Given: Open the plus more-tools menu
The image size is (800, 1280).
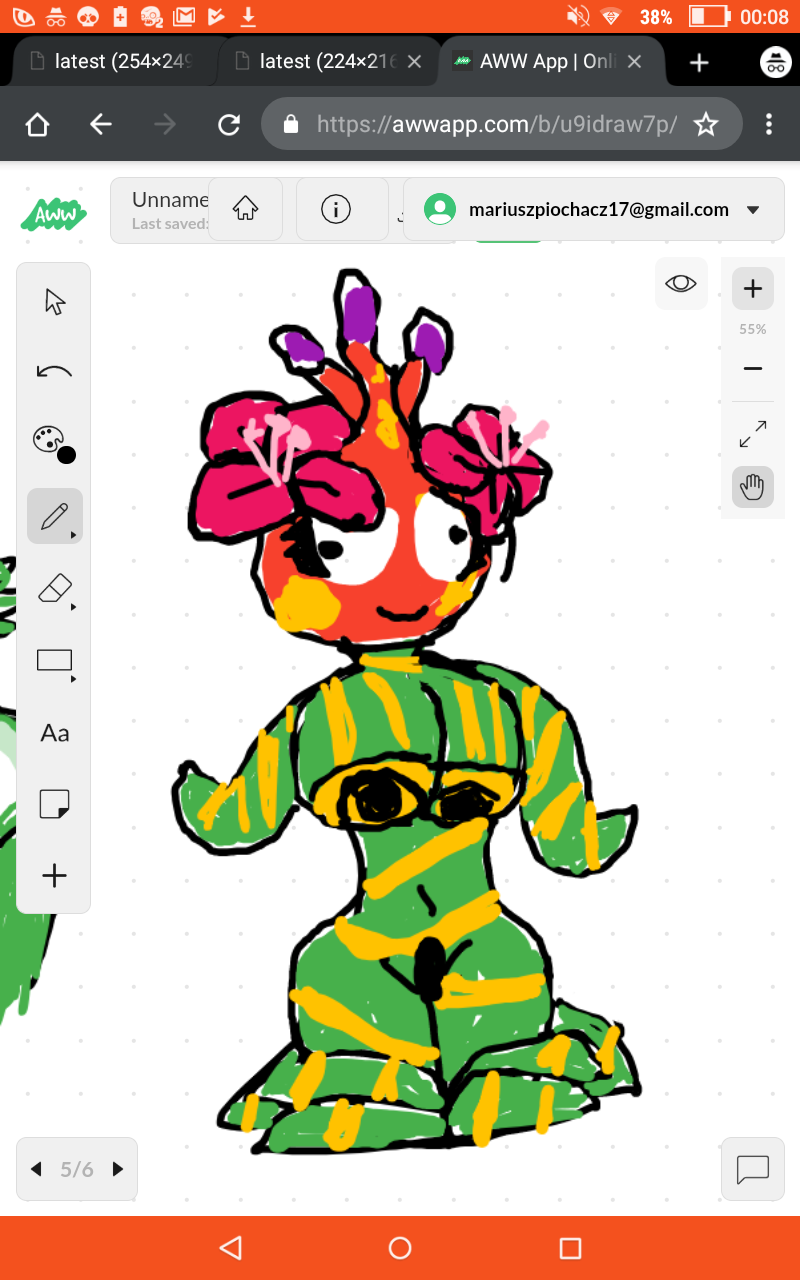Looking at the screenshot, I should click(54, 876).
